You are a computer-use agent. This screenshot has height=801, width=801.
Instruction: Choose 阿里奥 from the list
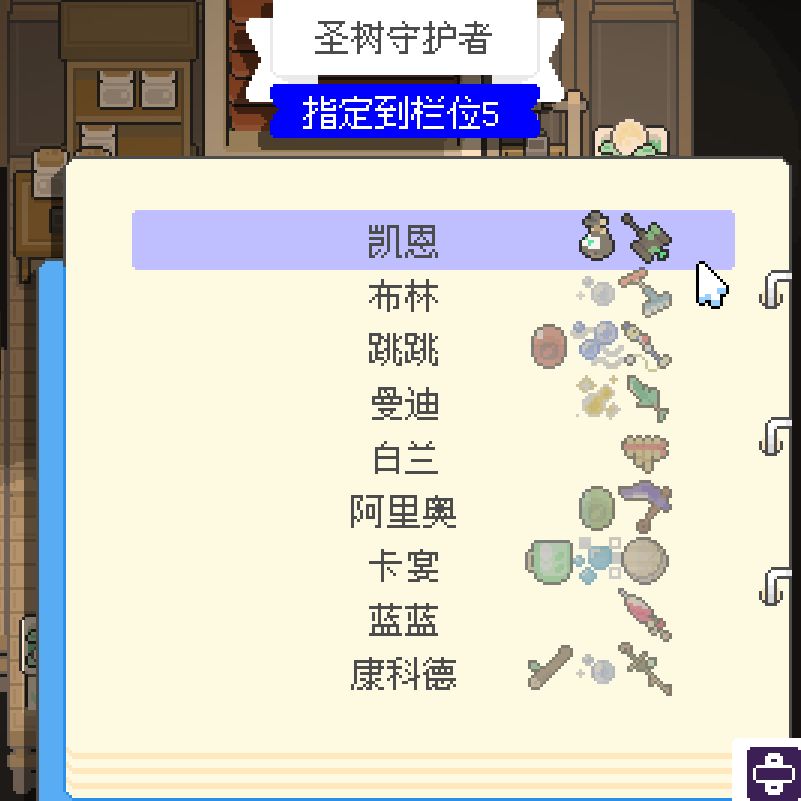click(403, 512)
